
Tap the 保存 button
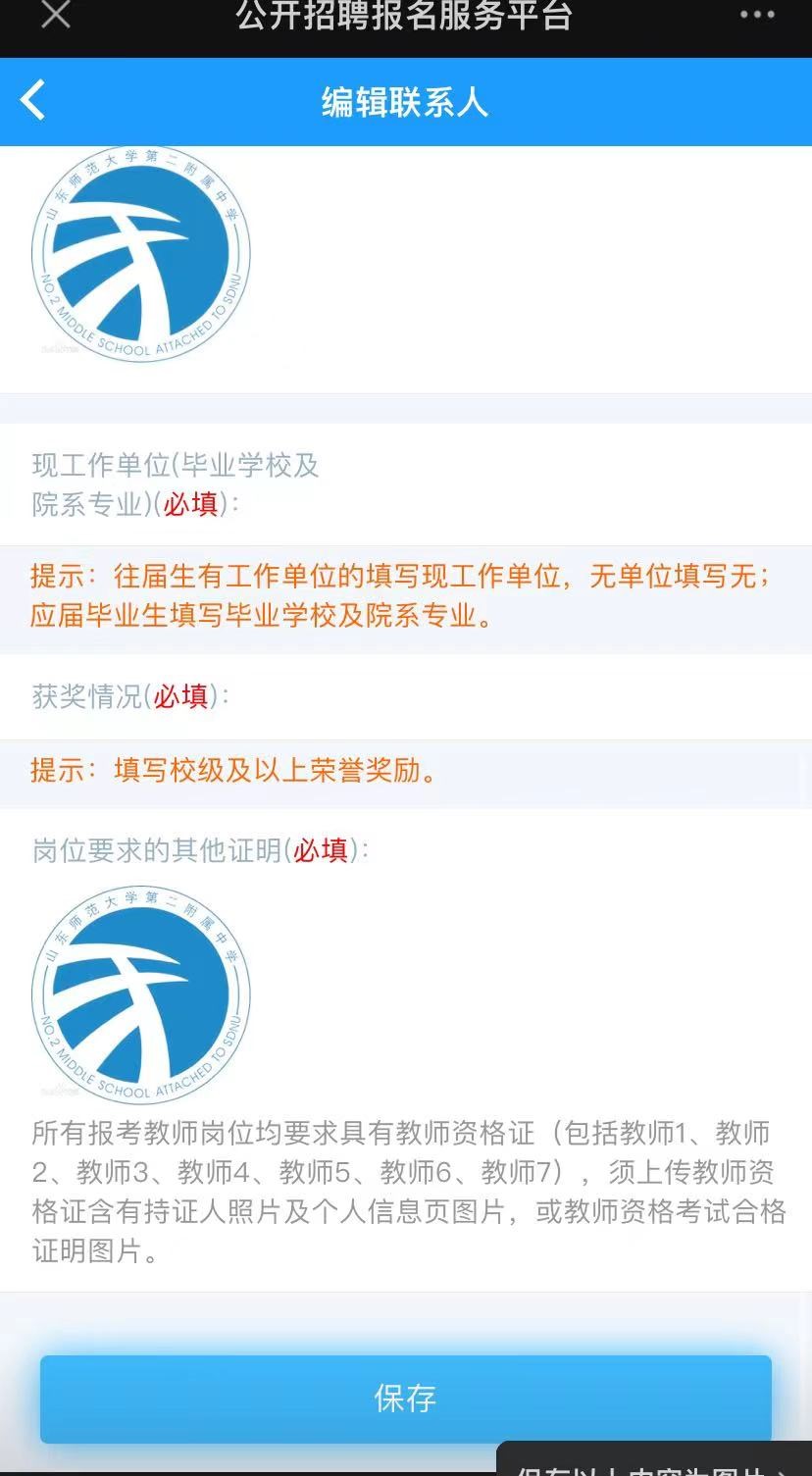(x=405, y=1399)
